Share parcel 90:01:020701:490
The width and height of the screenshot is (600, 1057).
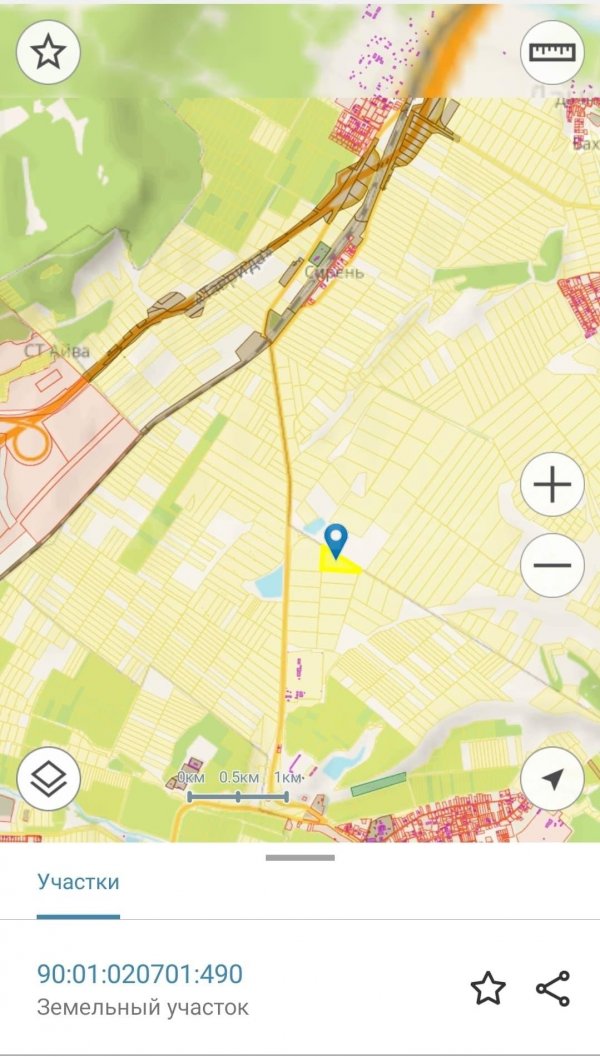tap(552, 989)
